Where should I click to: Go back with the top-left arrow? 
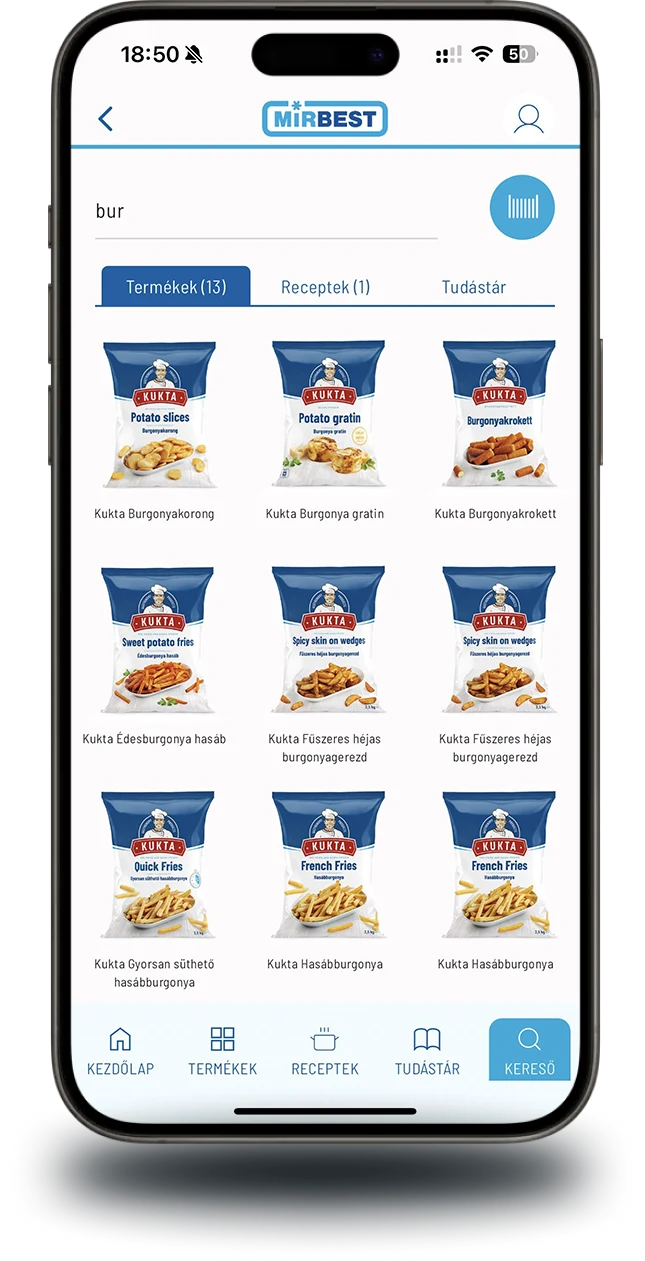106,119
